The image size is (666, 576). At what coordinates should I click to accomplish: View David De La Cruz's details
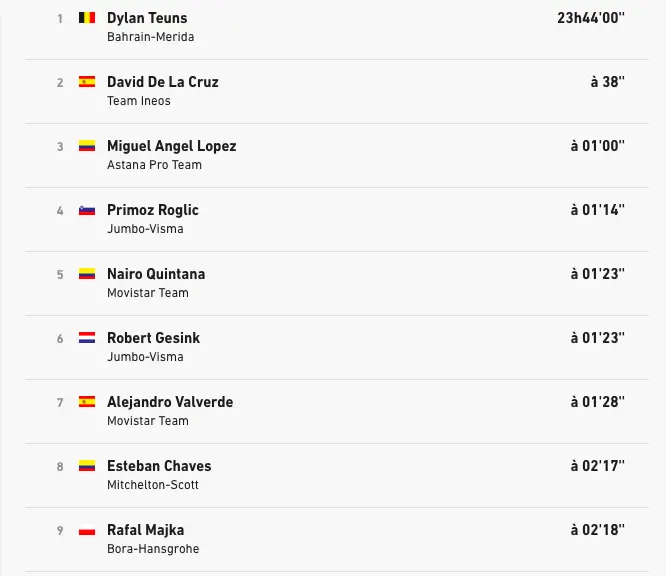162,82
